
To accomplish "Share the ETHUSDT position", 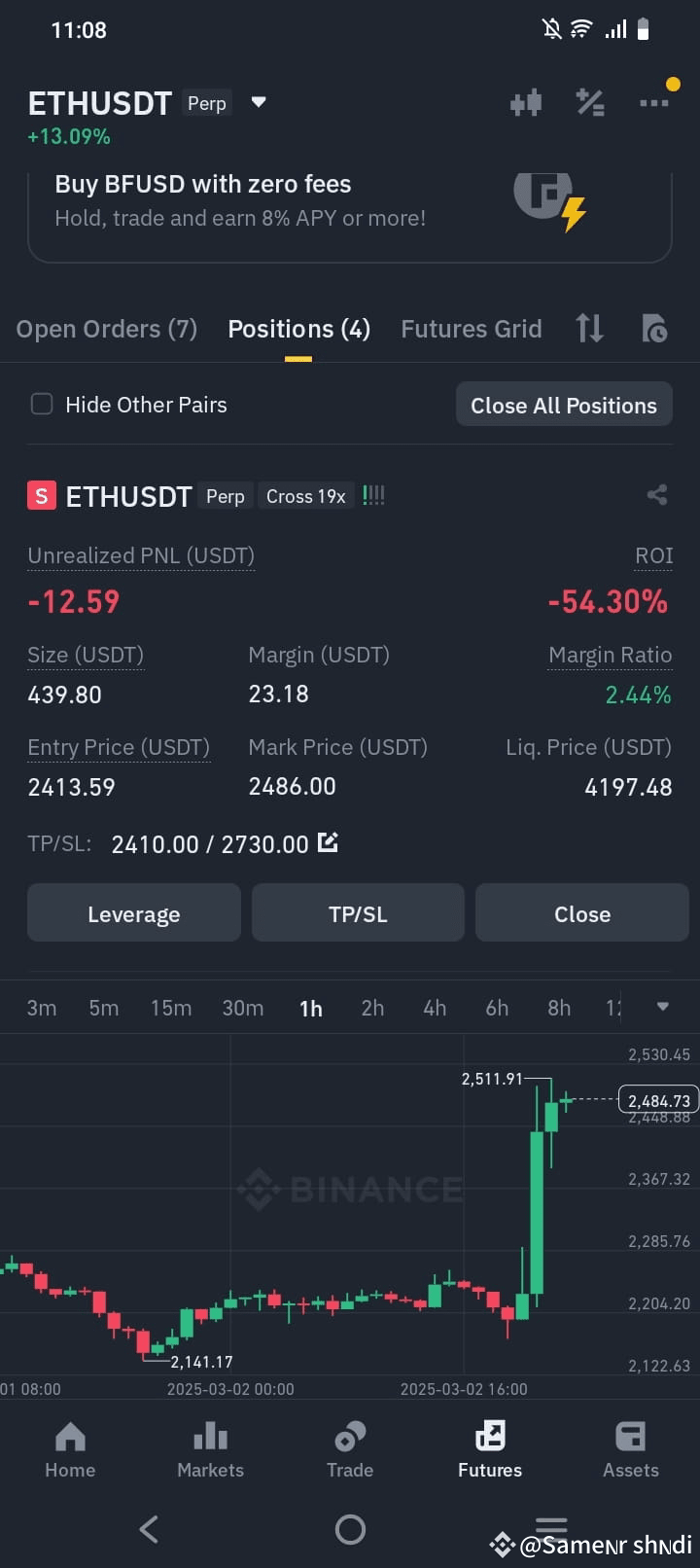I will 657,495.
